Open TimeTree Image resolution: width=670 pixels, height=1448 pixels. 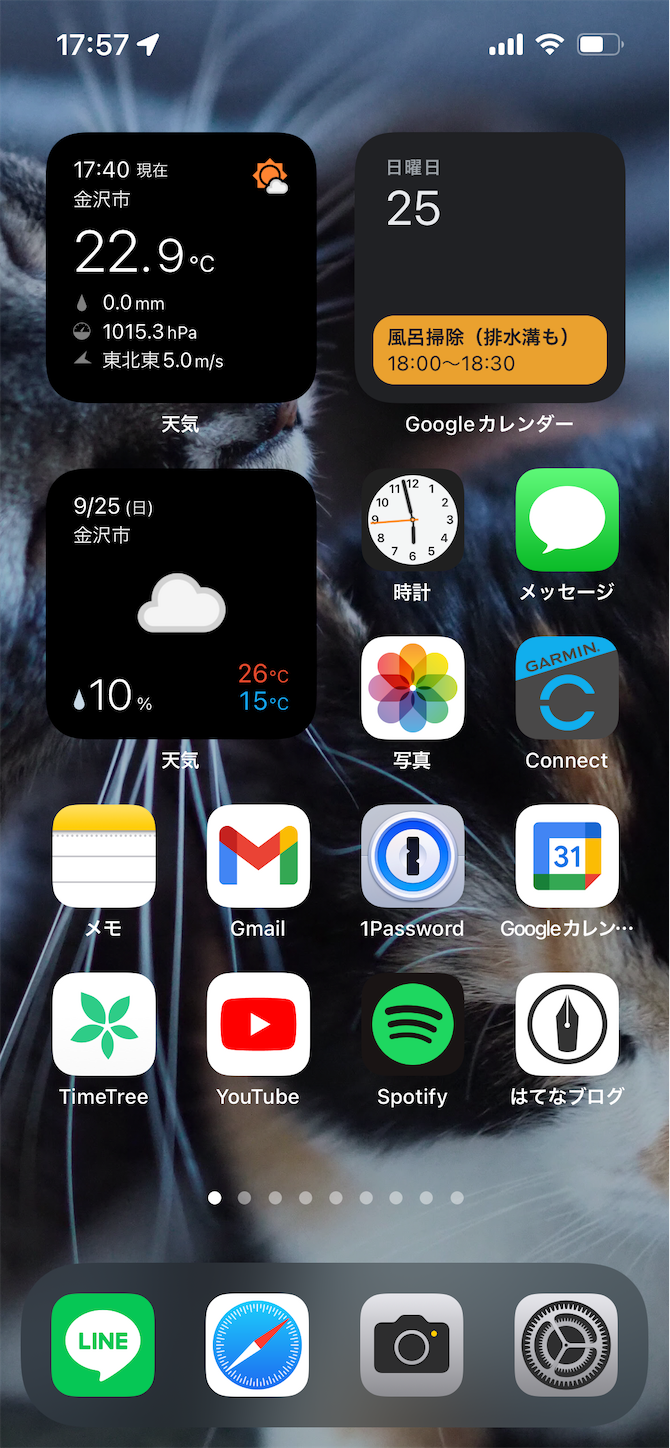104,1024
